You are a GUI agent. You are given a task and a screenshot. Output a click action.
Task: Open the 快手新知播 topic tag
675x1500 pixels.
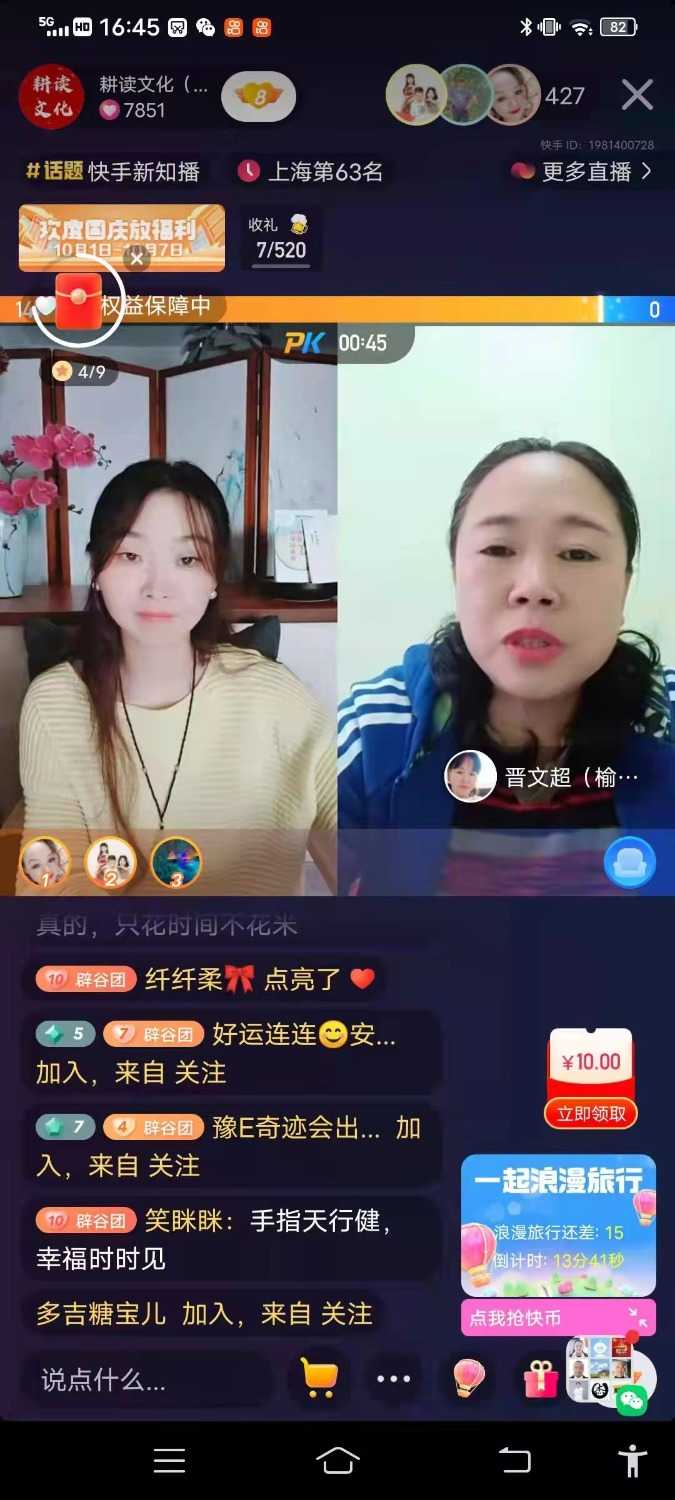point(113,171)
